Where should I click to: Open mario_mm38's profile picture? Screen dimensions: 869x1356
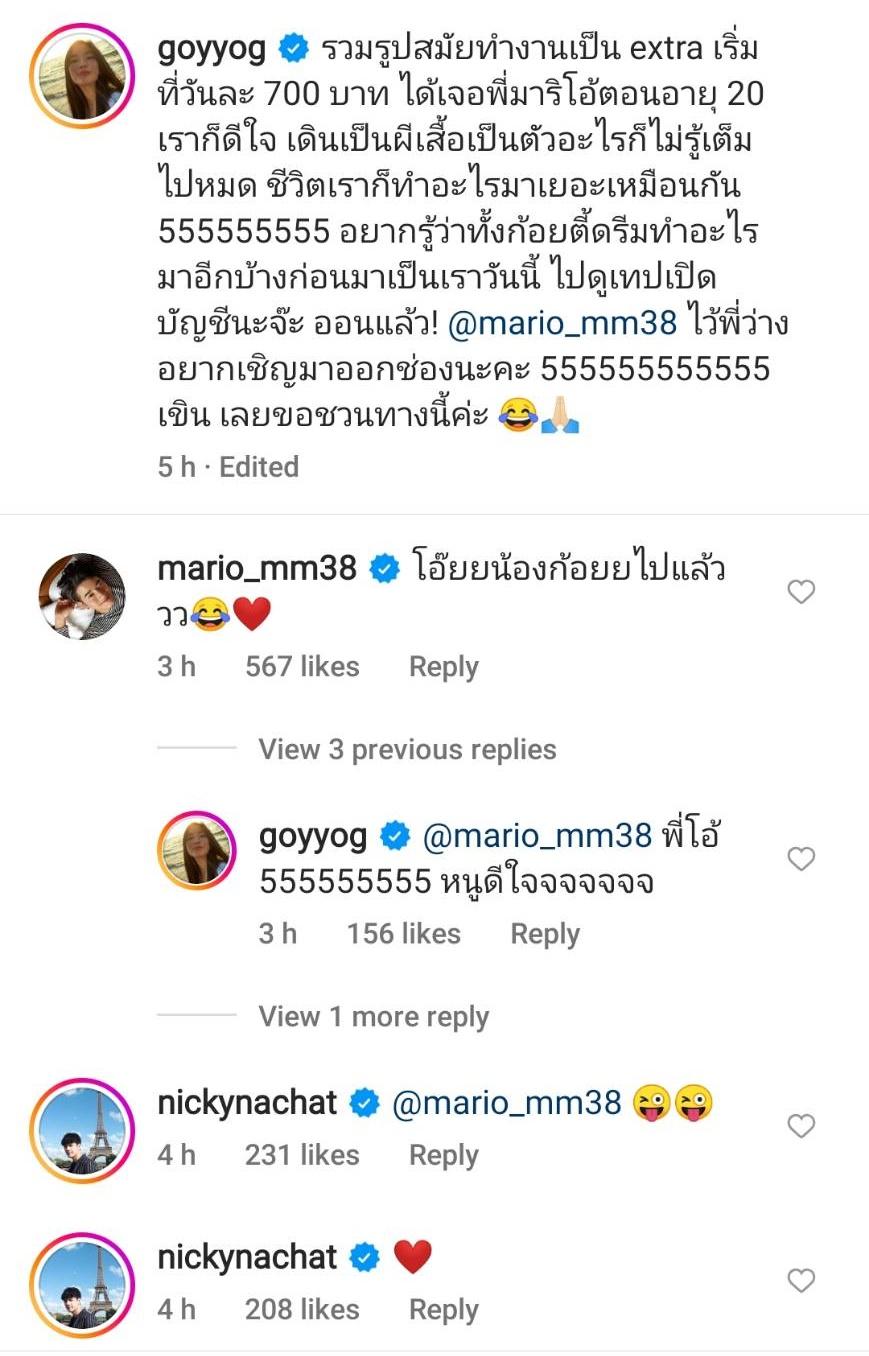click(82, 596)
